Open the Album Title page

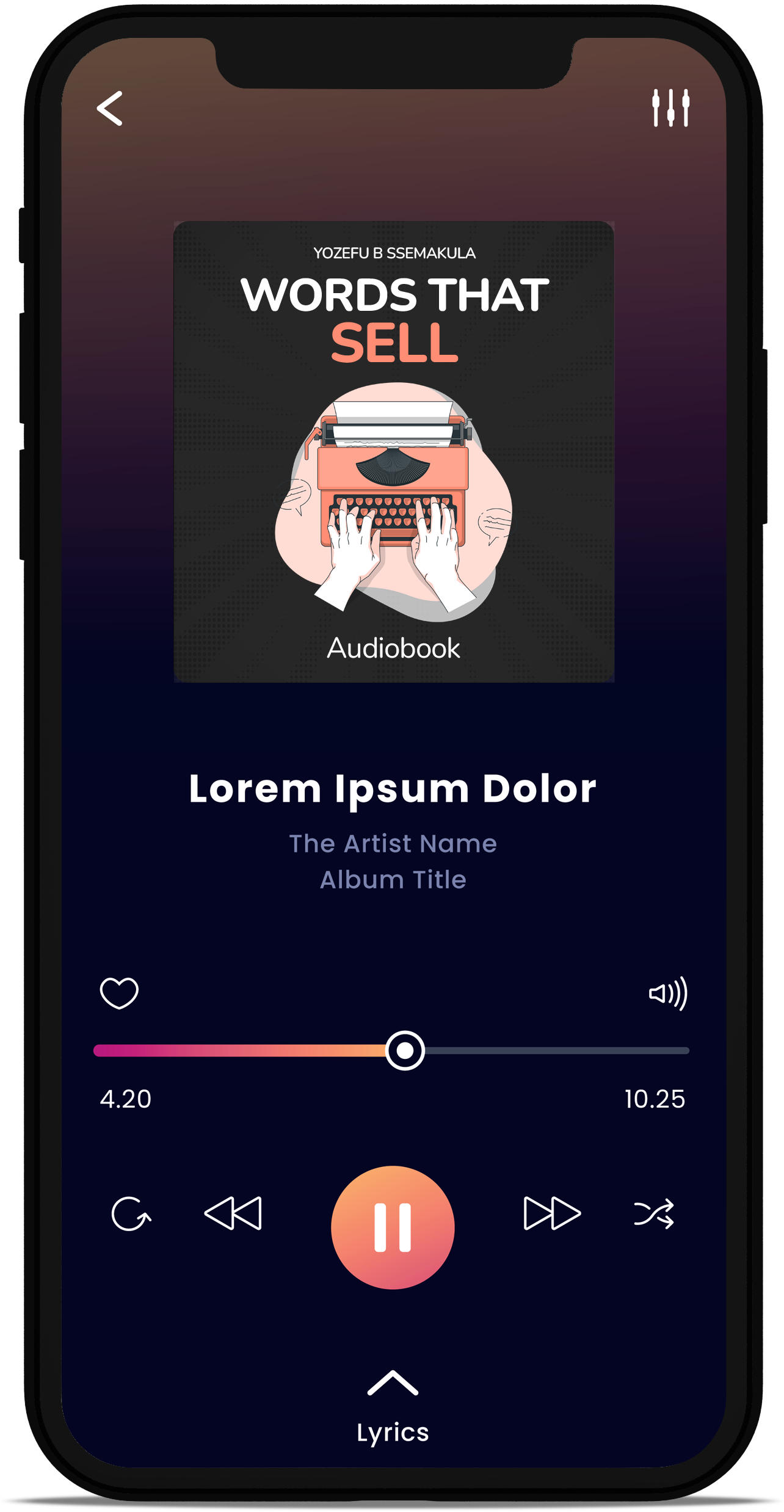point(393,880)
